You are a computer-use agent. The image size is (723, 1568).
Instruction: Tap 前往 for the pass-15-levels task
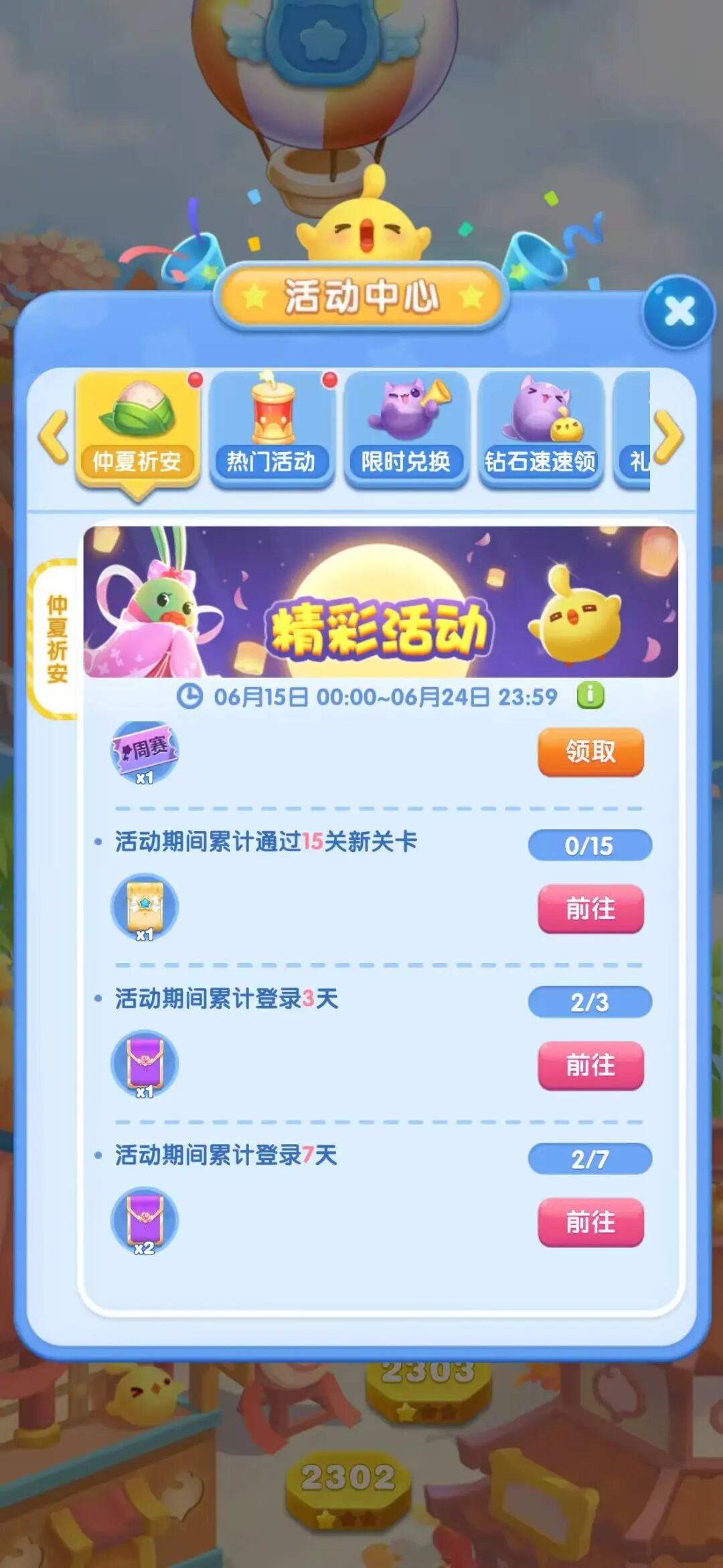point(590,909)
